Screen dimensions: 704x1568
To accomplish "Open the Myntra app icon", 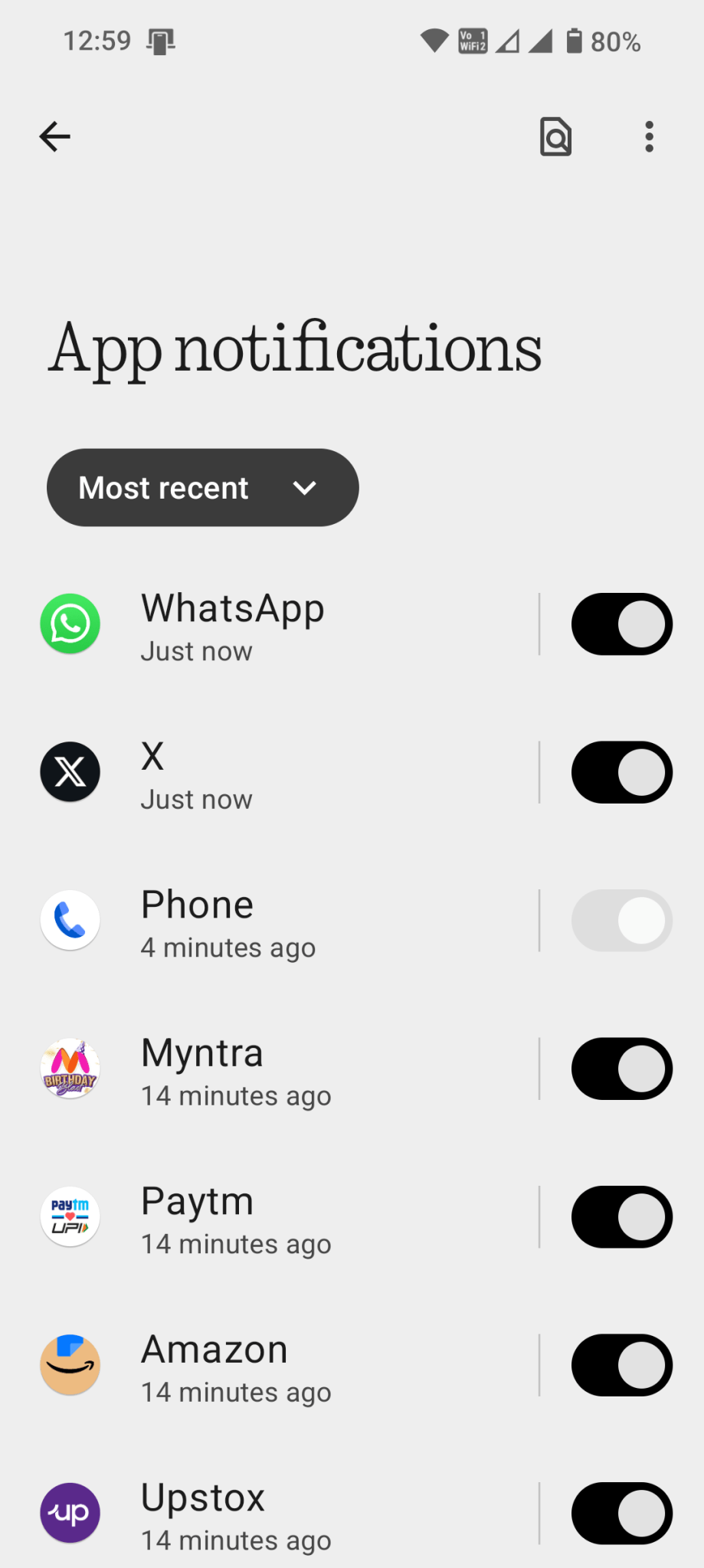I will (x=70, y=1069).
